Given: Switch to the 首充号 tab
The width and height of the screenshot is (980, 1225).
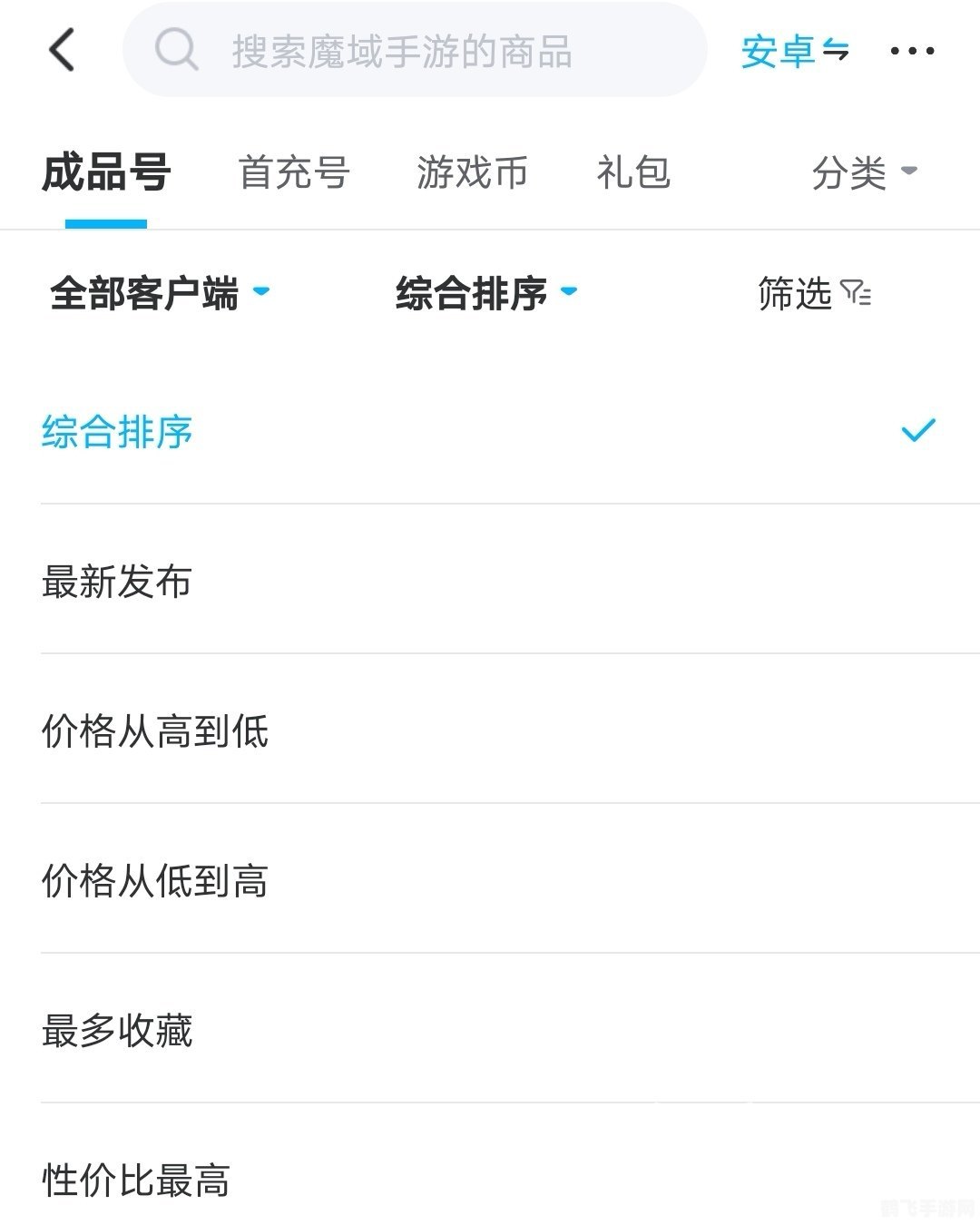Looking at the screenshot, I should coord(294,174).
